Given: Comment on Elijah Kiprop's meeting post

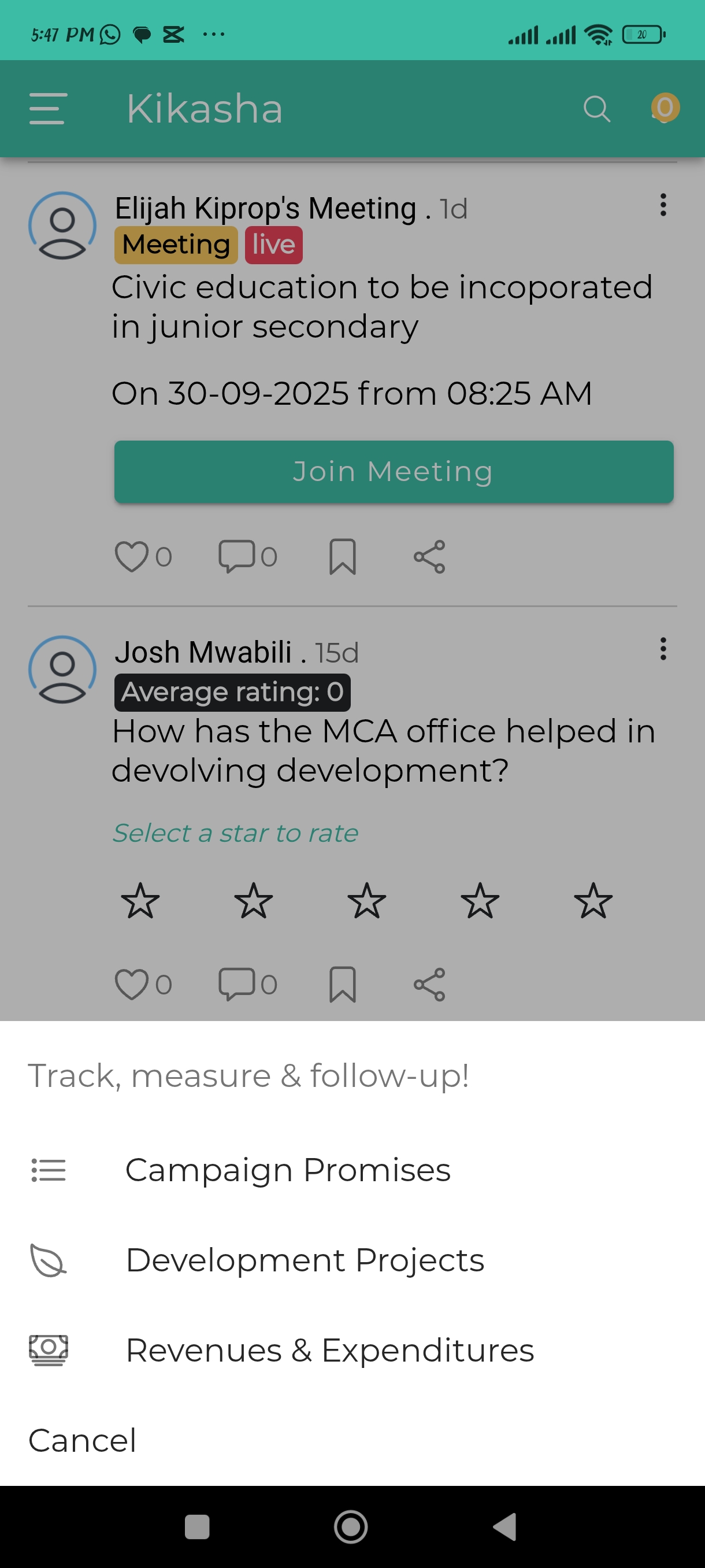Looking at the screenshot, I should [x=236, y=556].
